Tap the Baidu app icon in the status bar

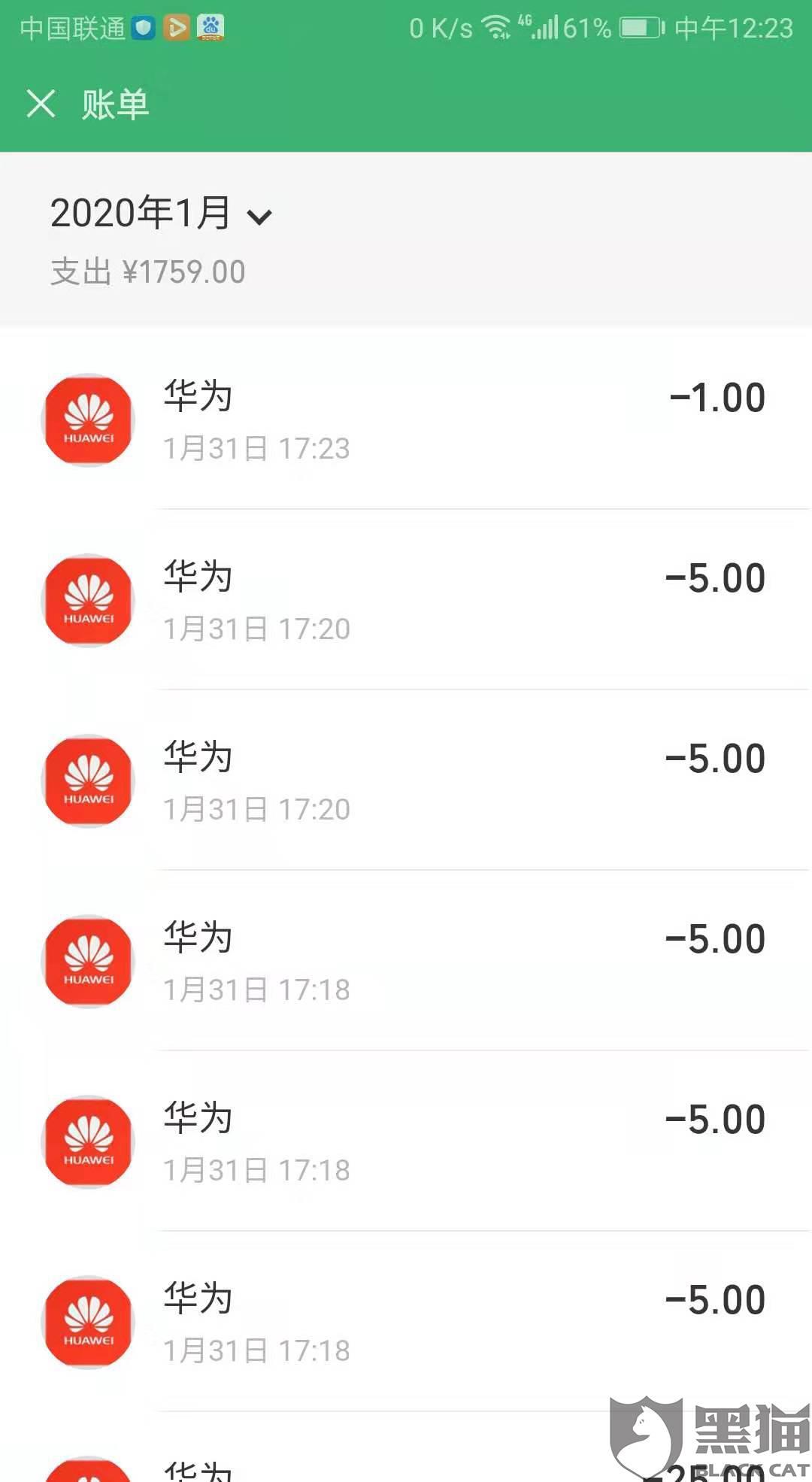click(x=211, y=29)
